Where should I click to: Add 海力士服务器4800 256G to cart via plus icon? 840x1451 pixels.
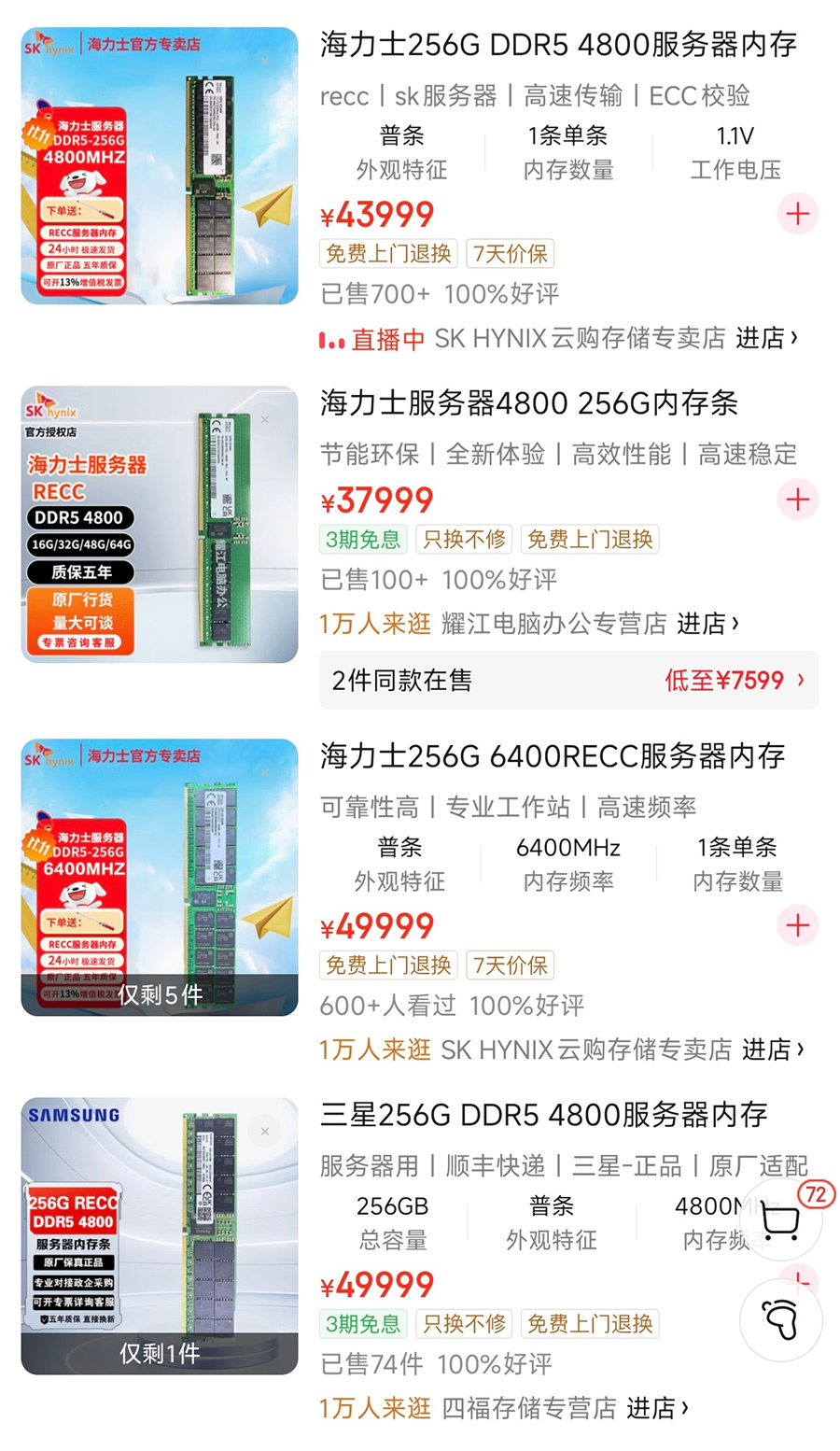pyautogui.click(x=798, y=500)
